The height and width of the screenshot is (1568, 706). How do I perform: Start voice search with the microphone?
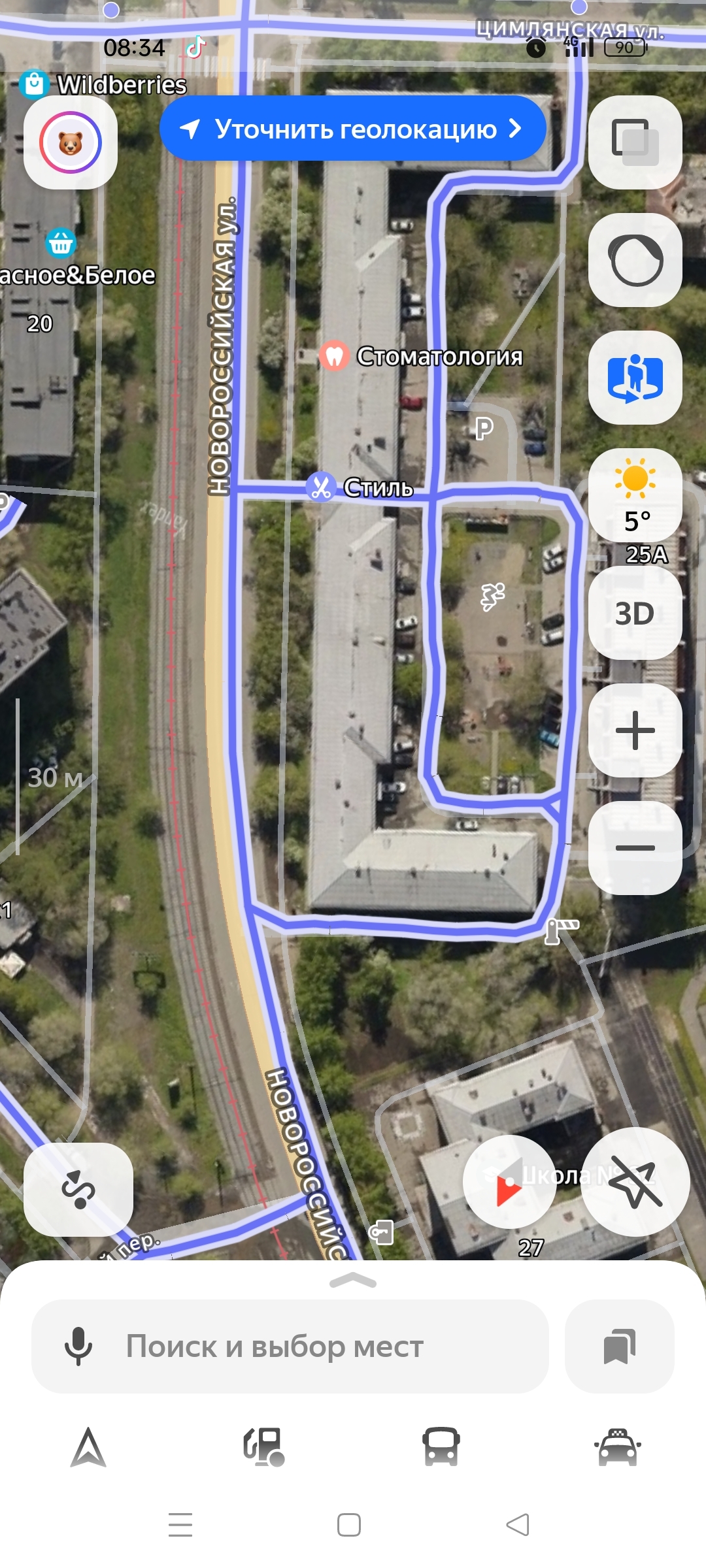78,1346
